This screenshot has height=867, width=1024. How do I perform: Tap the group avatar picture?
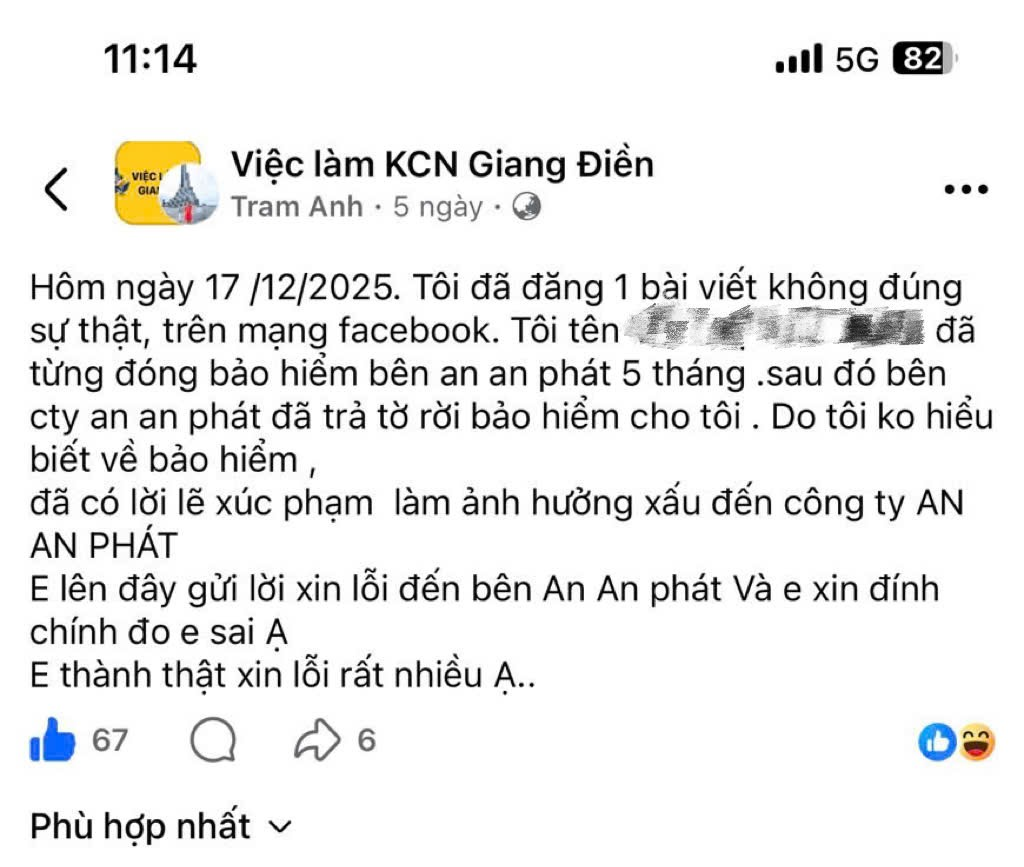(x=159, y=183)
